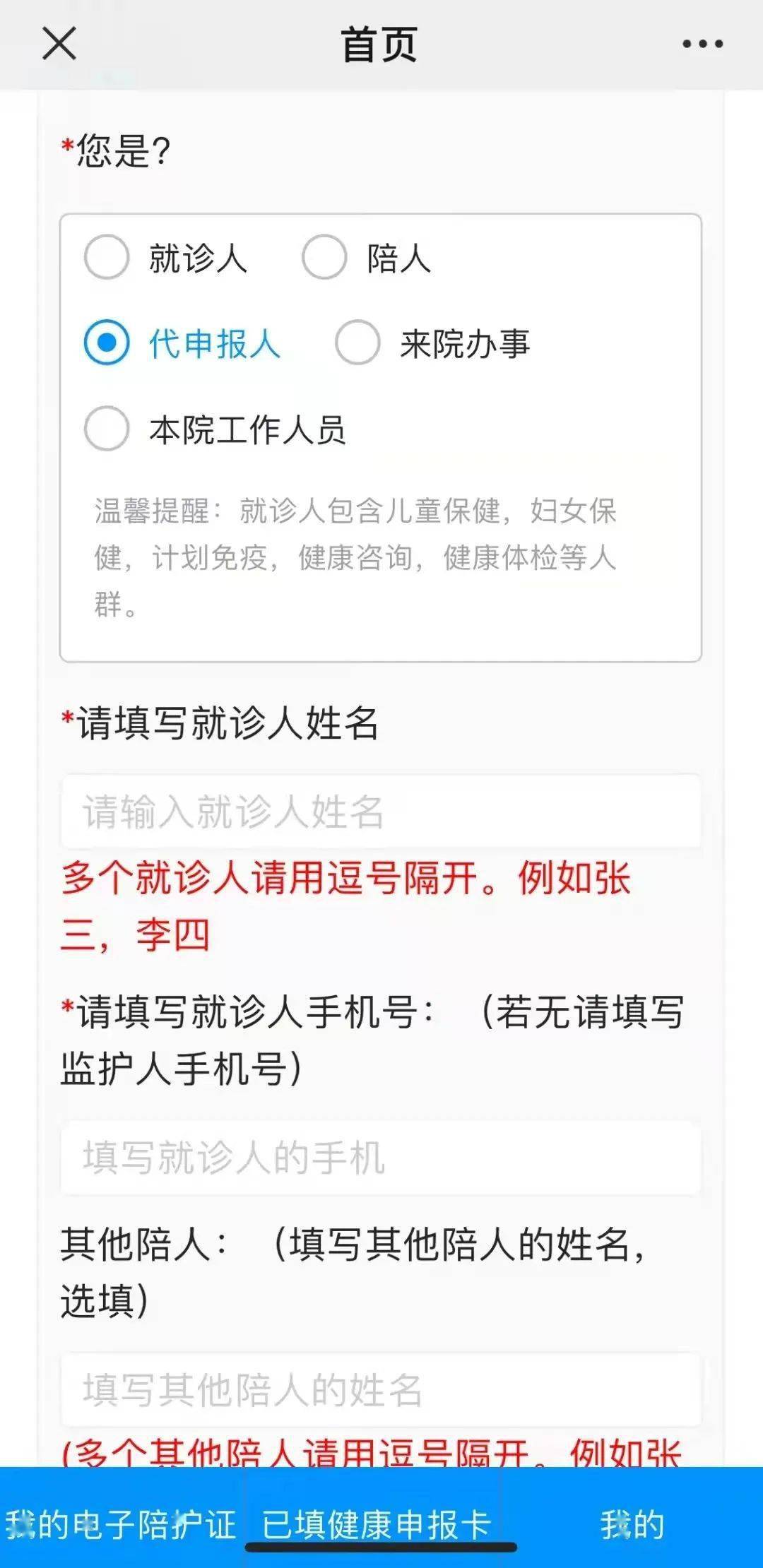The image size is (763, 1568).
Task: Close the page with the X icon
Action: (x=59, y=44)
